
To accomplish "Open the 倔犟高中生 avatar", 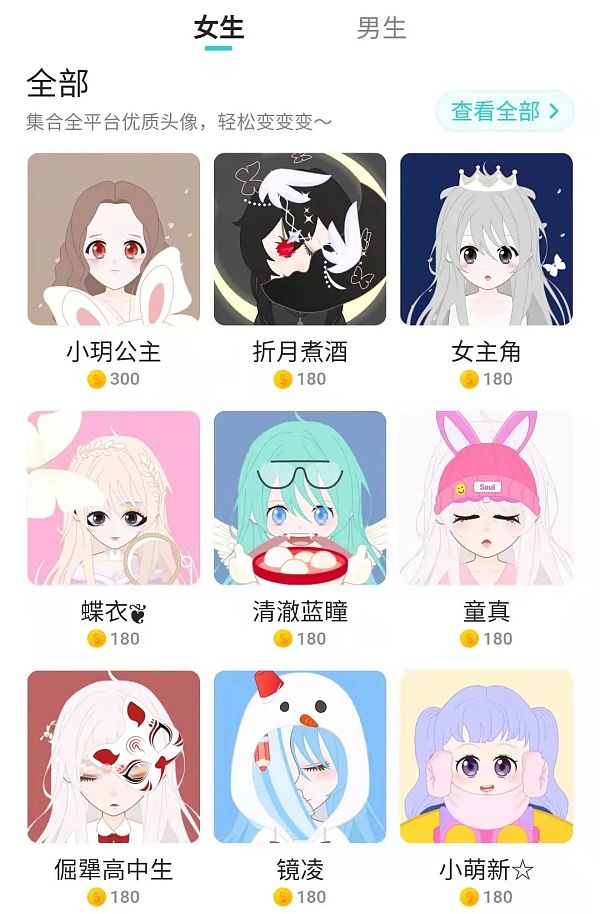I will click(x=113, y=757).
